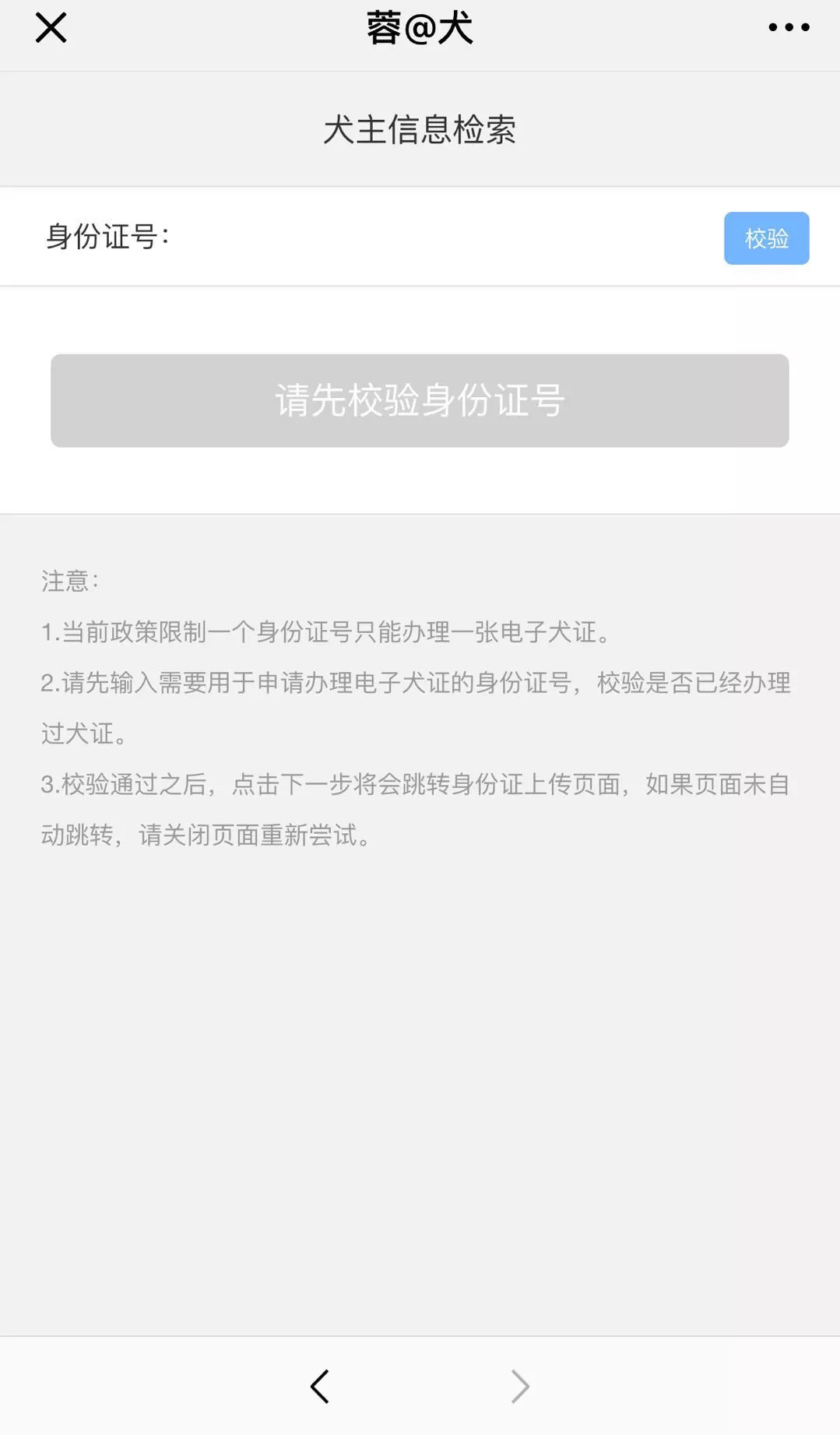Click the 注意 notice text

tap(69, 580)
